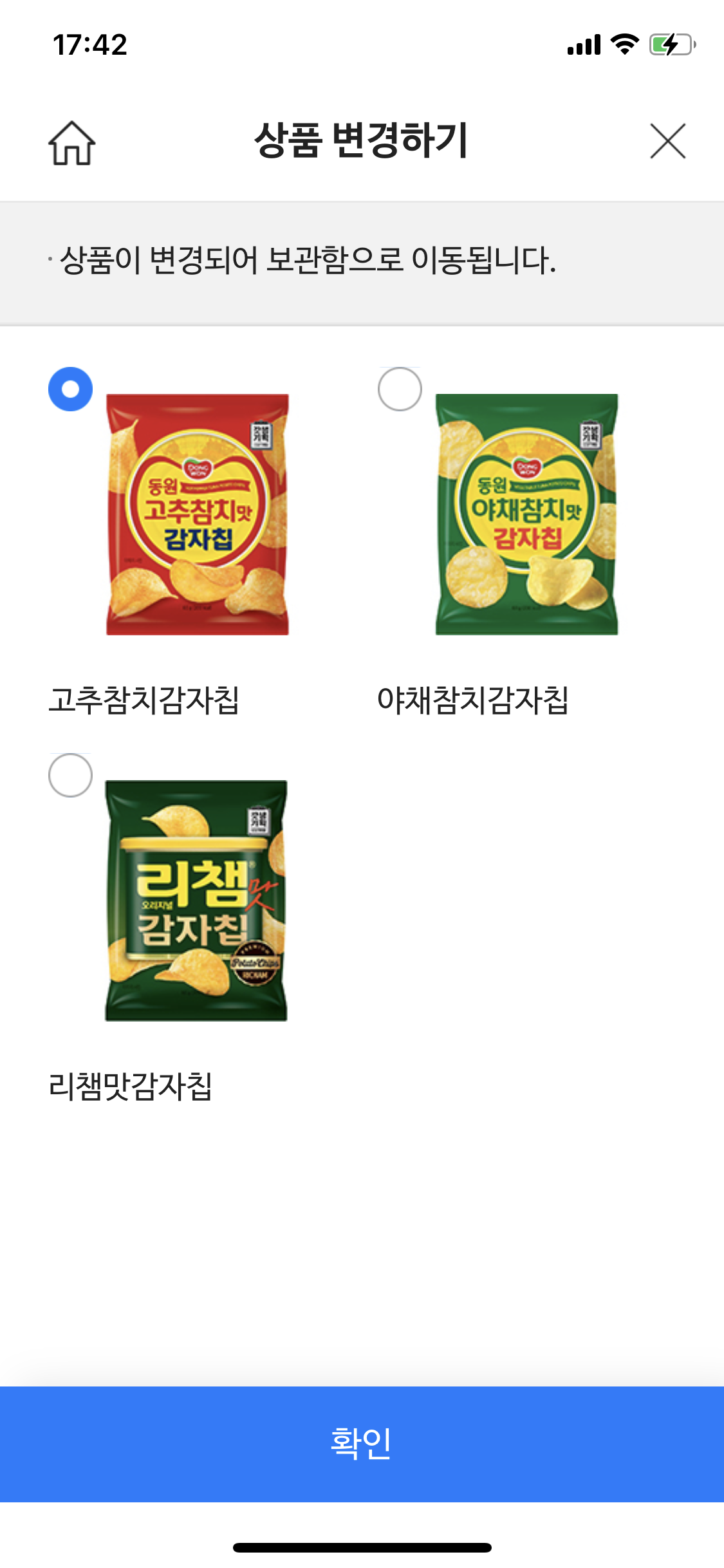Confirm with the 확인 button
The height and width of the screenshot is (1568, 724).
coord(362,1443)
